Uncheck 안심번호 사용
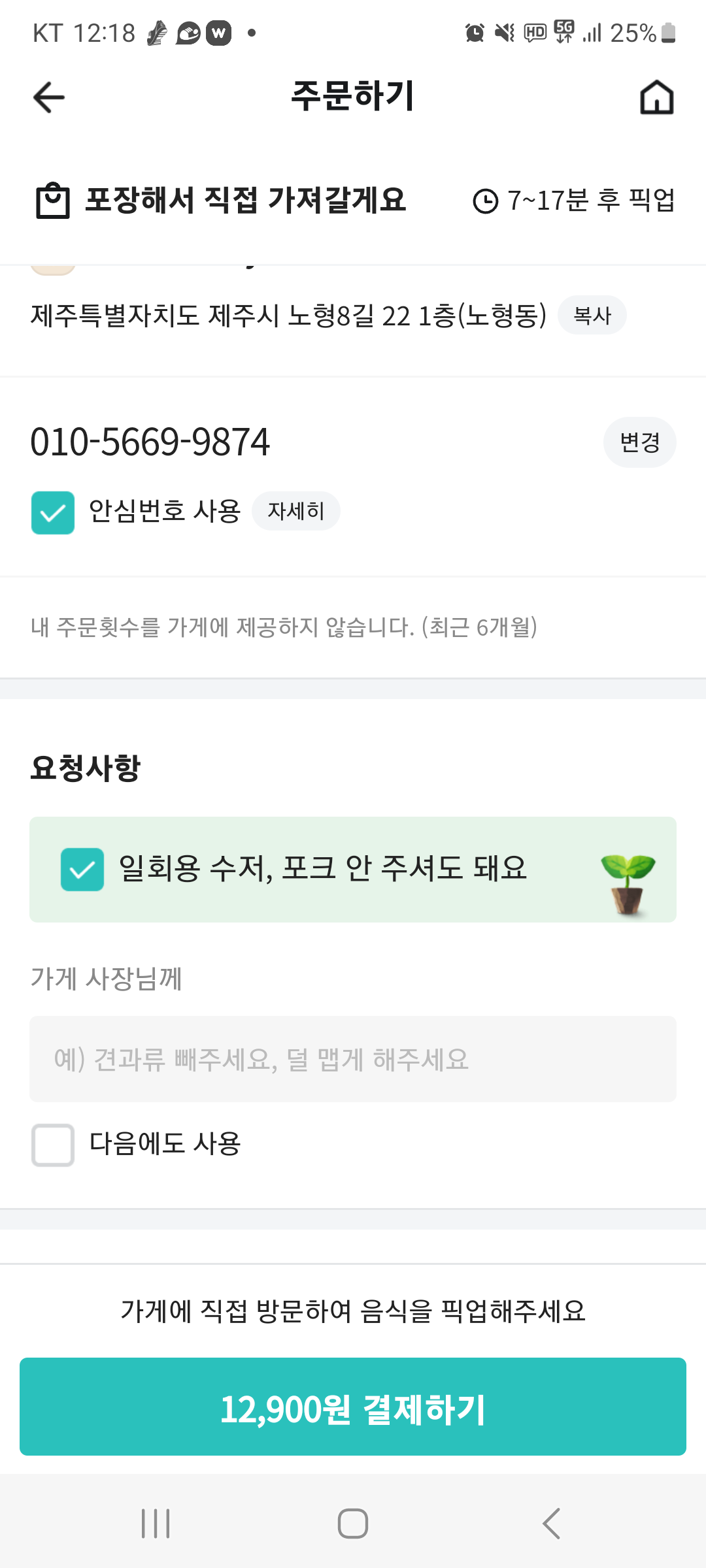 [x=53, y=513]
